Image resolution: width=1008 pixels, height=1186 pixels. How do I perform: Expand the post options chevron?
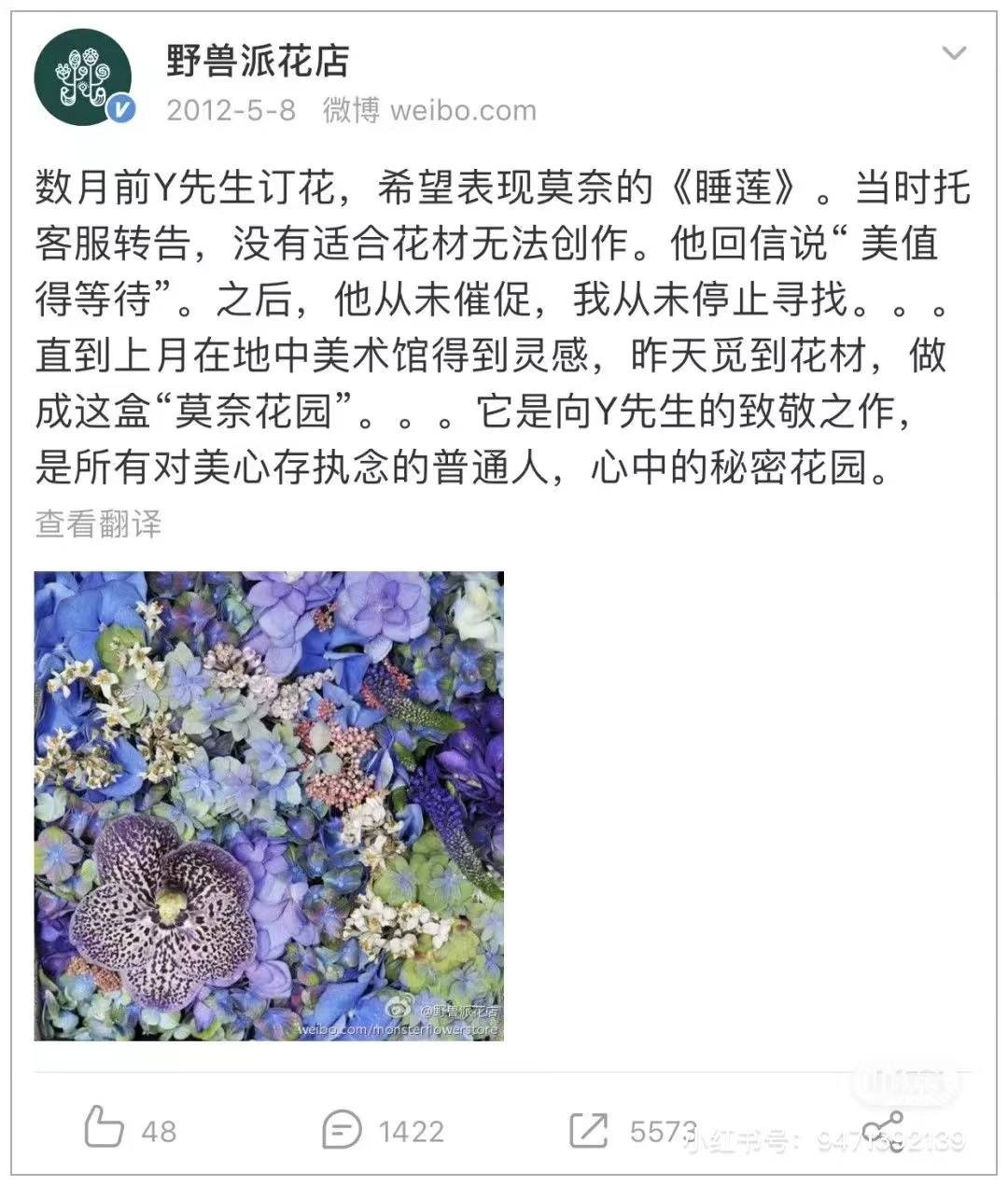954,53
